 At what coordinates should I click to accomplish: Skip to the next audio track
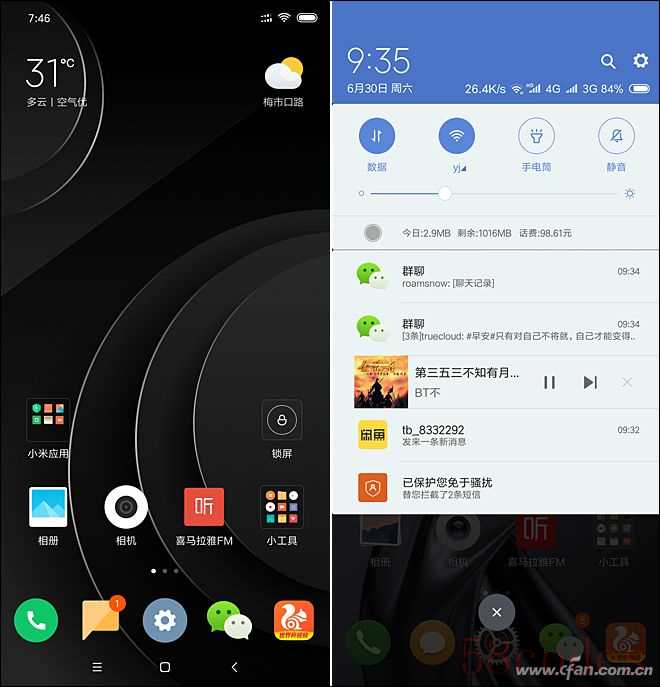click(590, 382)
